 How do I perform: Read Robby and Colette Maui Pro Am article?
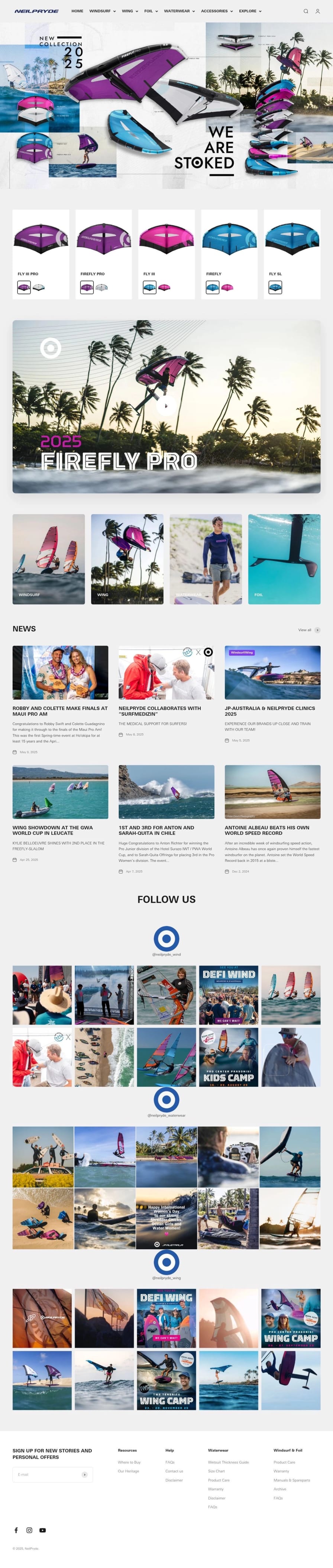60,710
